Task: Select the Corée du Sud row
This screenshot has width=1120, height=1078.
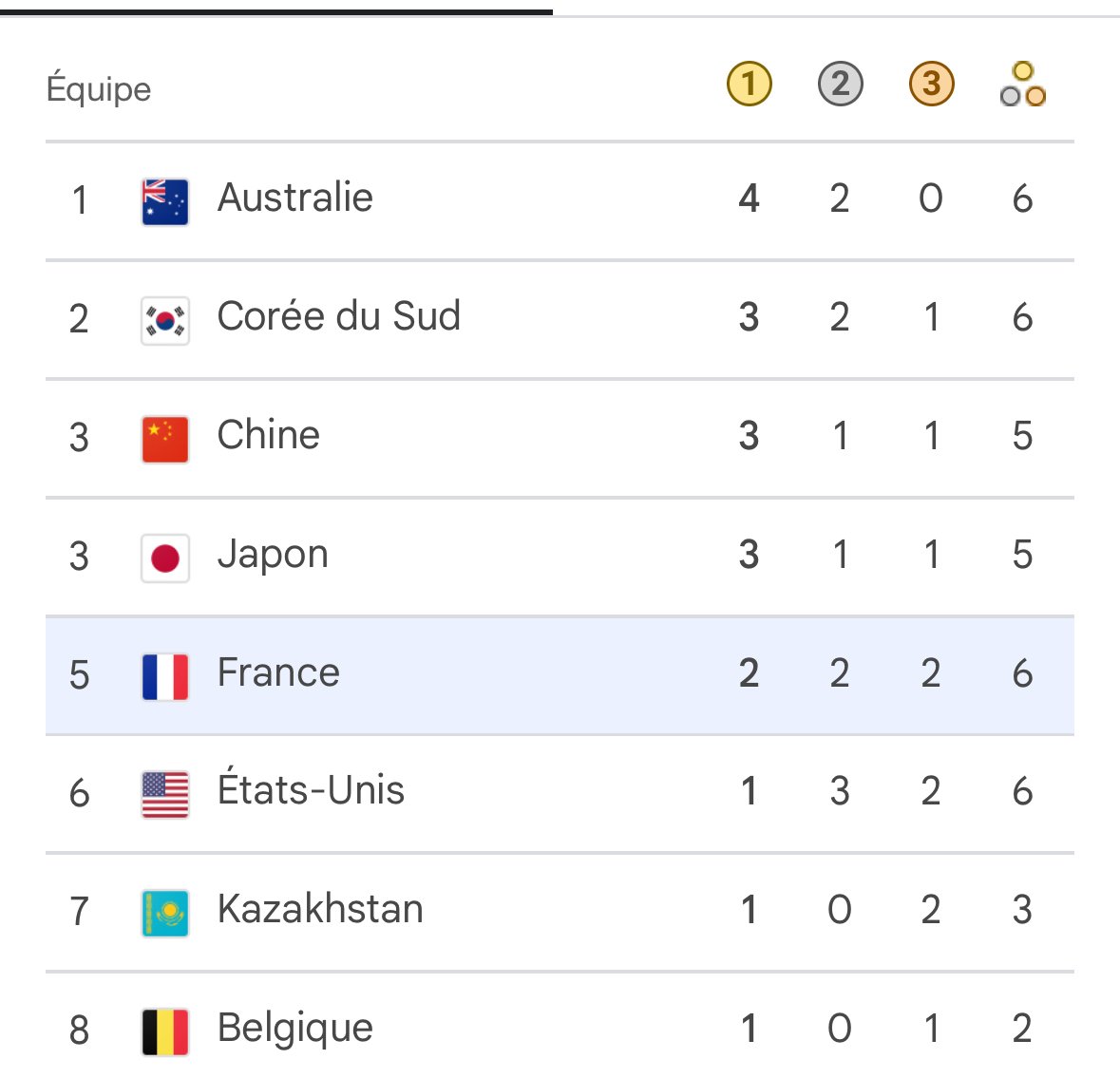Action: 338,317
